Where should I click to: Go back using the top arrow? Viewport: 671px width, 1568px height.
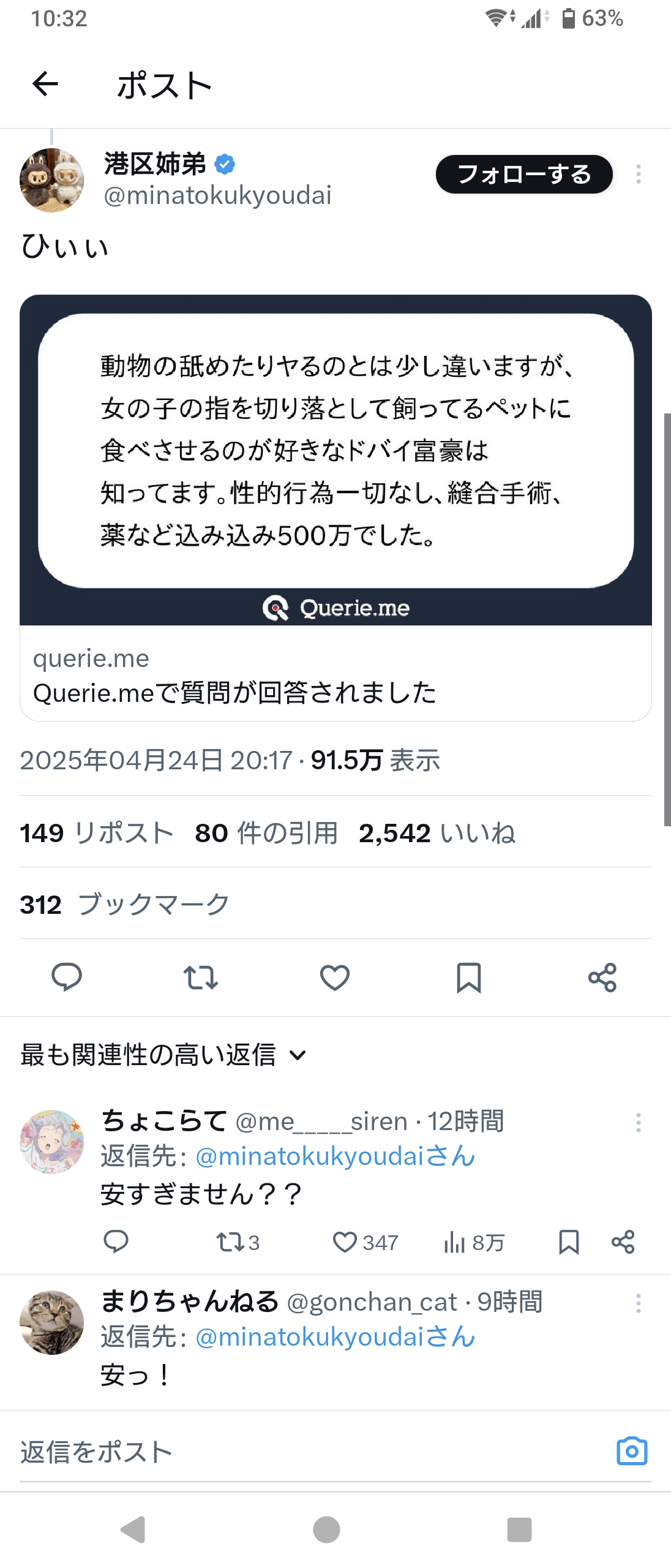45,84
